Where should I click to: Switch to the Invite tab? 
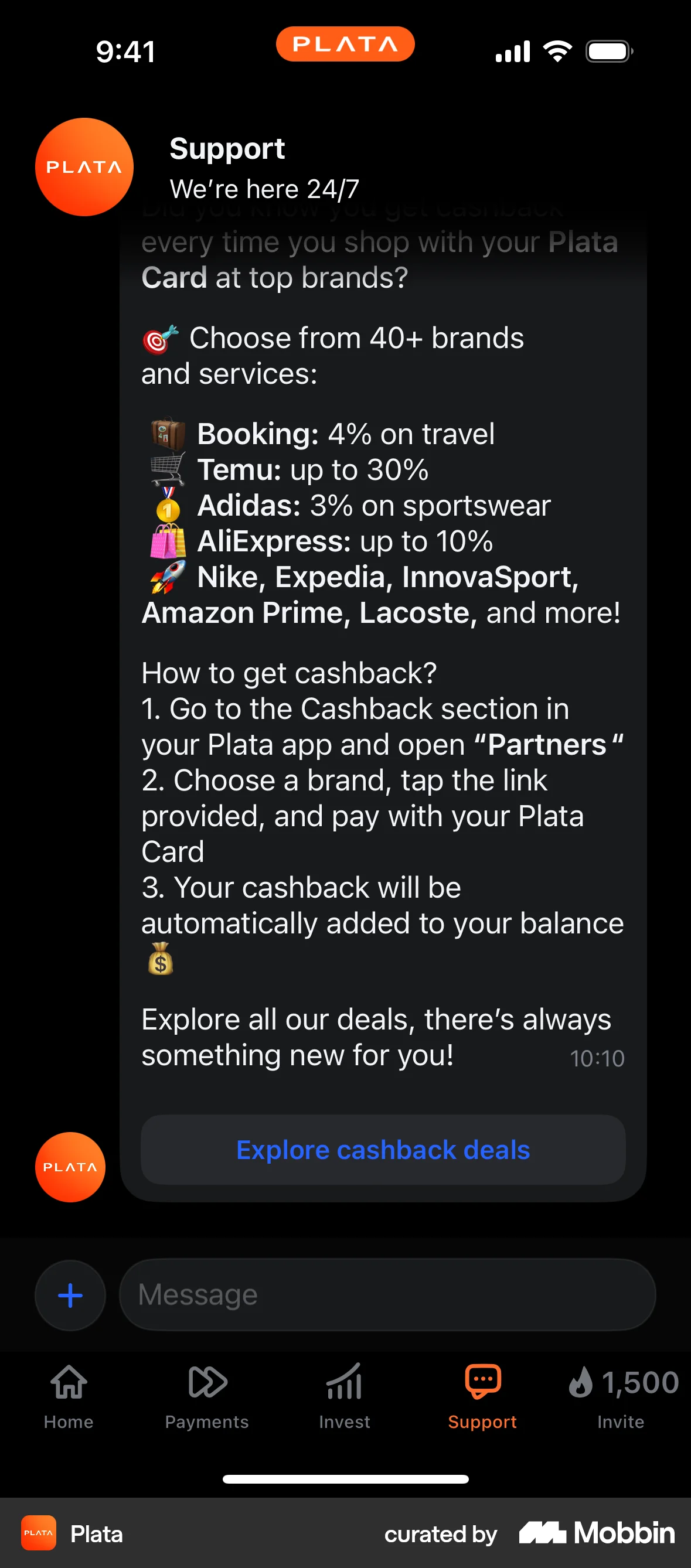[x=622, y=1400]
